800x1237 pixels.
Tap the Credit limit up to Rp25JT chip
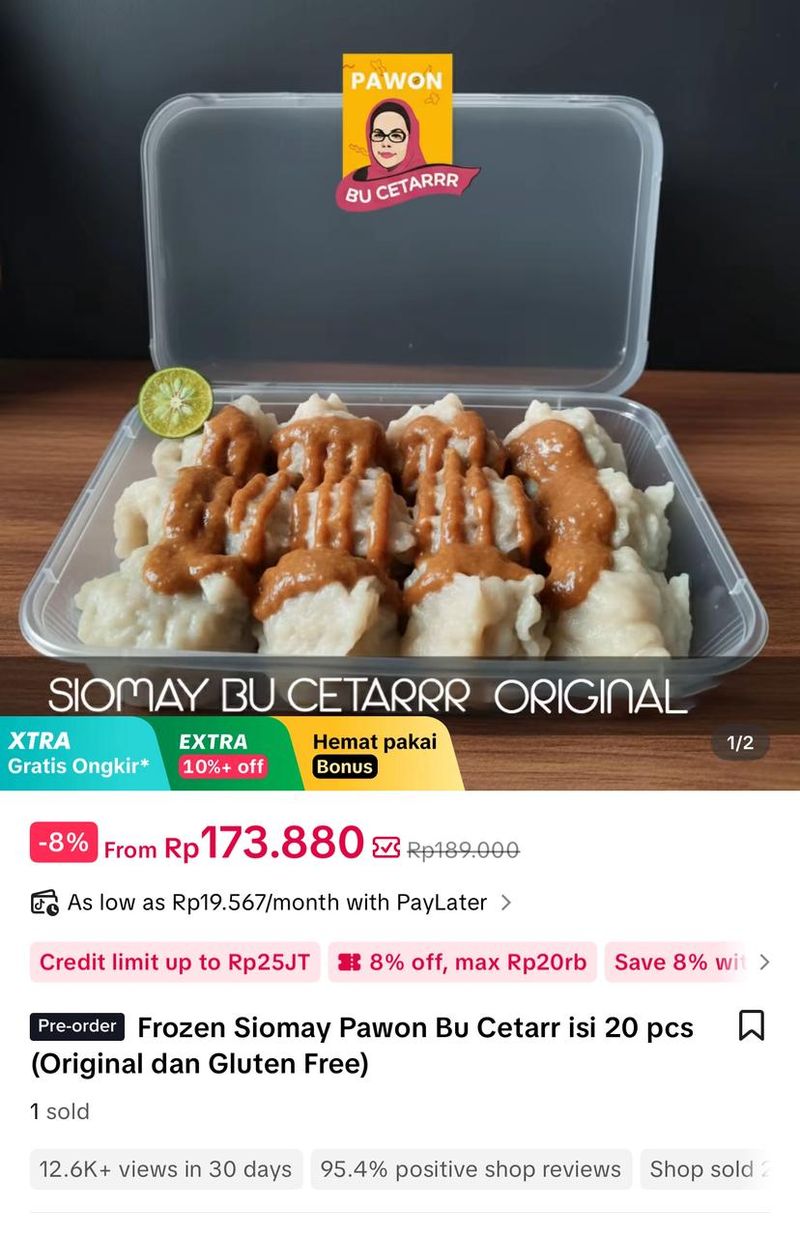click(x=175, y=962)
